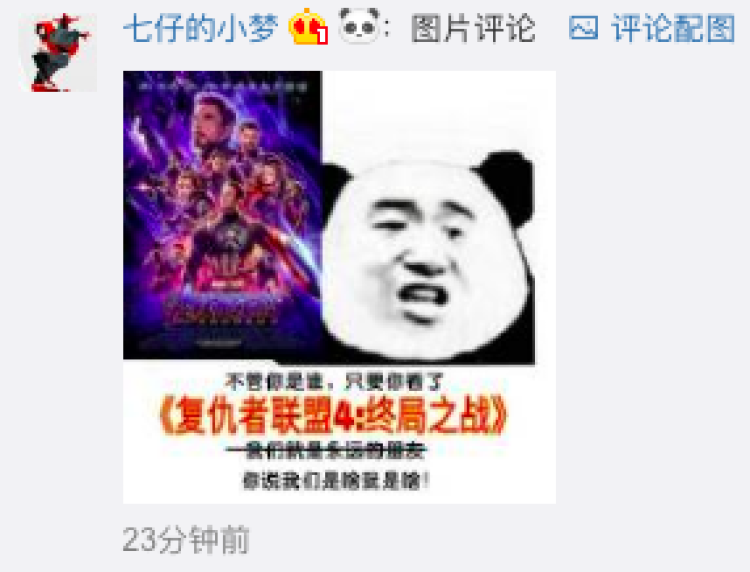Image resolution: width=750 pixels, height=572 pixels.
Task: Enlarge the Avengers panda meme image
Action: coord(339,286)
